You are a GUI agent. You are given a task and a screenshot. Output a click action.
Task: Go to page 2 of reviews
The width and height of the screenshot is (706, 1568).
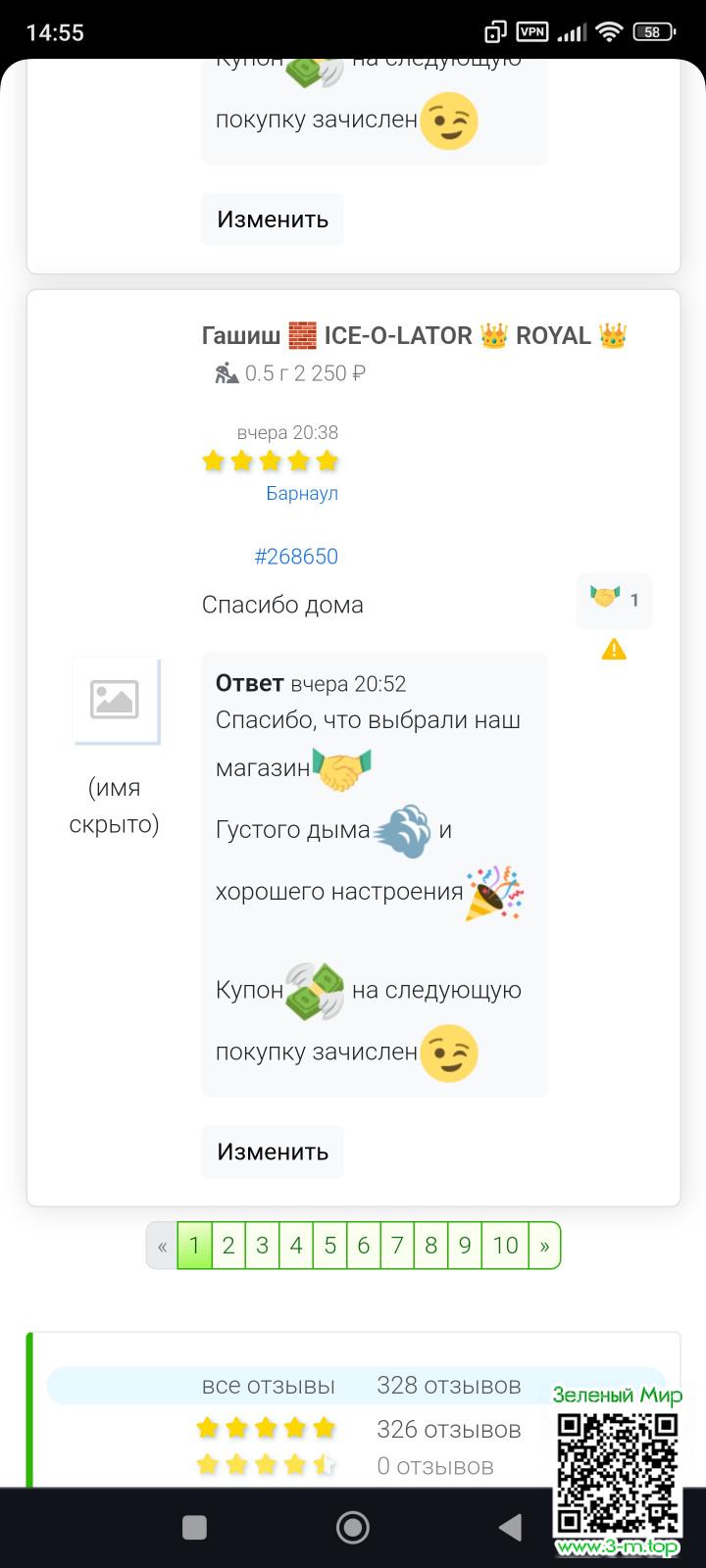(x=228, y=1246)
